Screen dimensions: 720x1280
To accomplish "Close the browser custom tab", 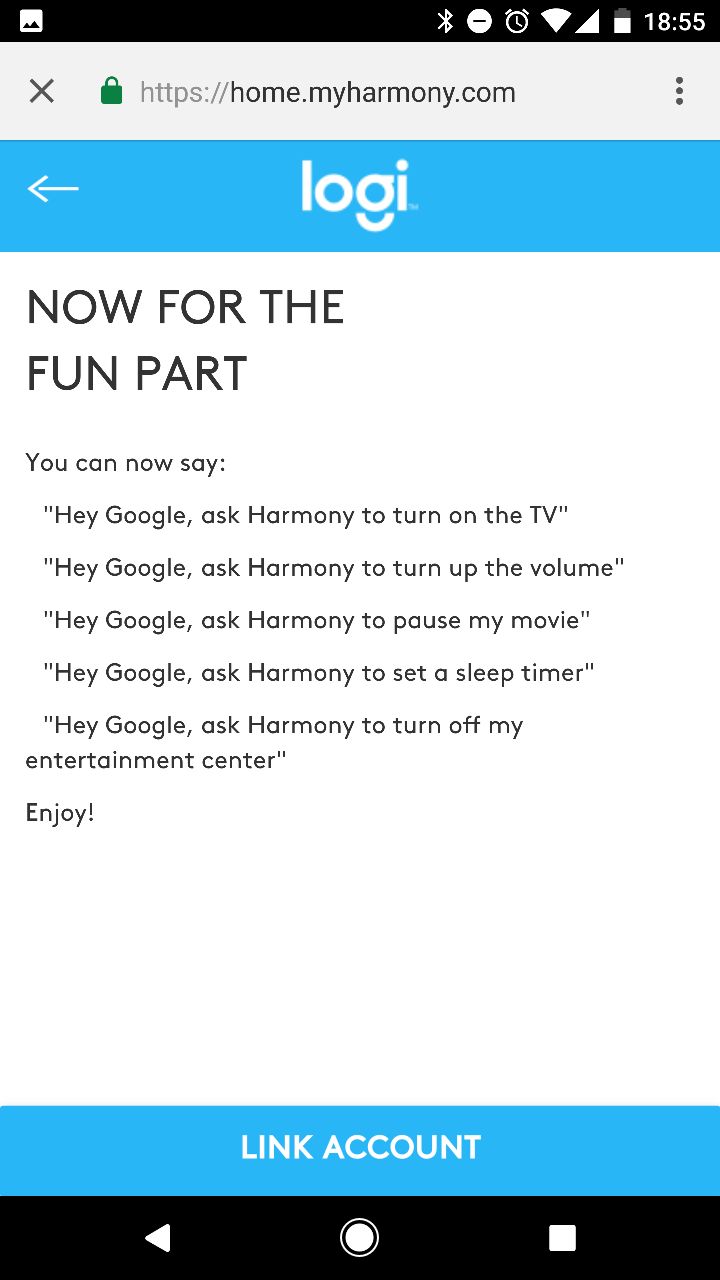I will pyautogui.click(x=41, y=92).
